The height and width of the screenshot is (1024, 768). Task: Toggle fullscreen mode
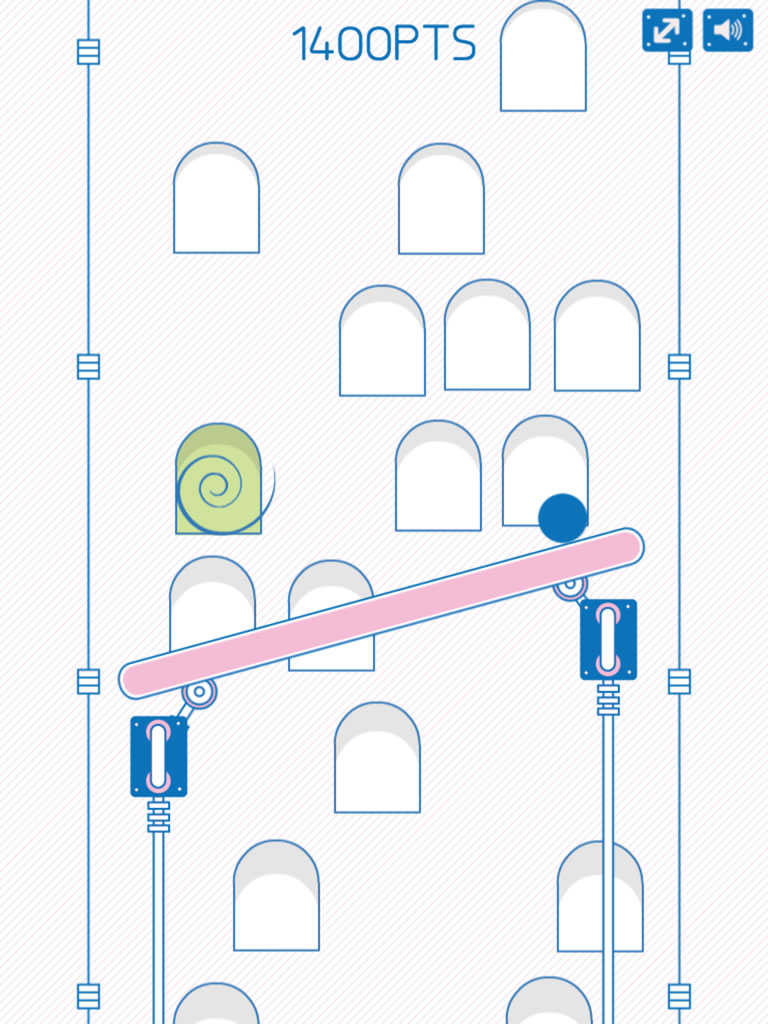[x=666, y=30]
